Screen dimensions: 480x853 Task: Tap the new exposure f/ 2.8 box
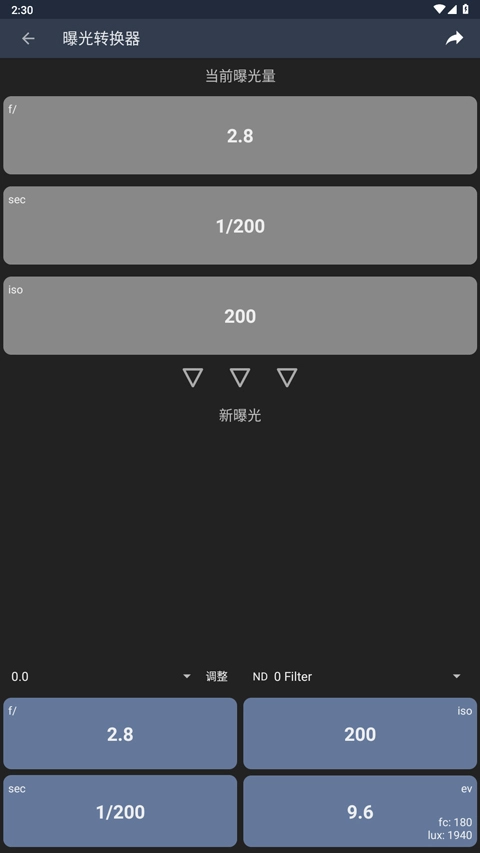click(120, 733)
